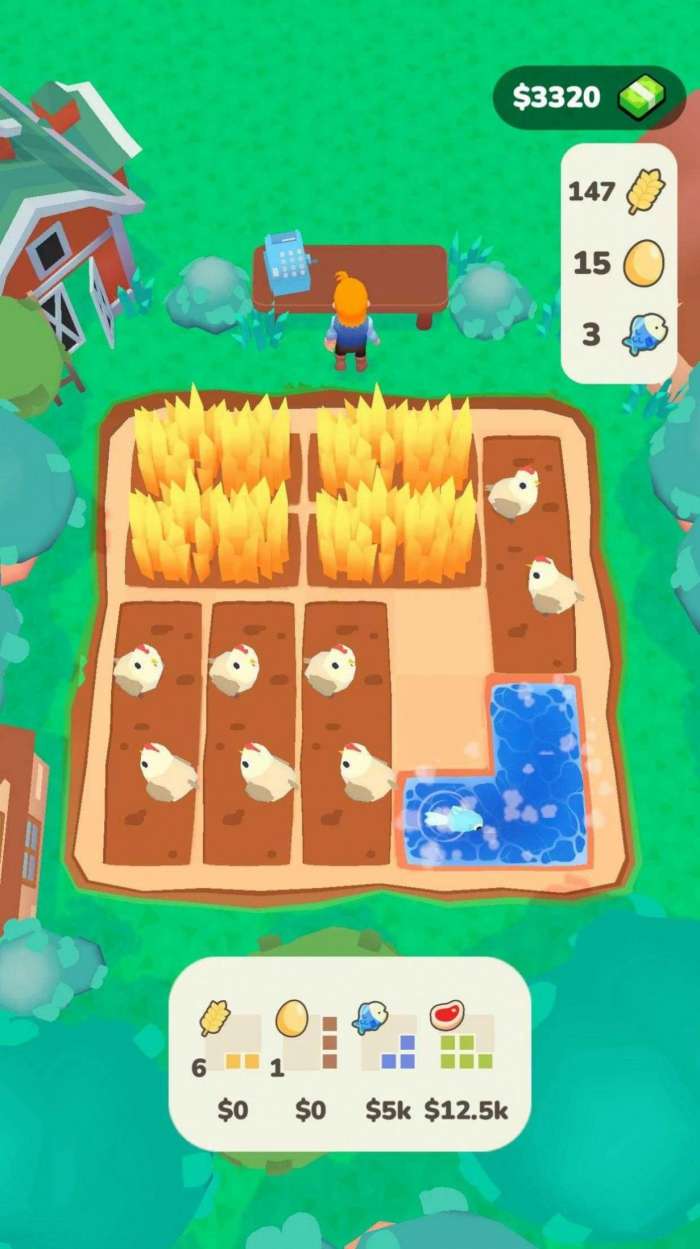Select the wheat field piece costing $0
The height and width of the screenshot is (1249, 700).
tap(232, 1045)
